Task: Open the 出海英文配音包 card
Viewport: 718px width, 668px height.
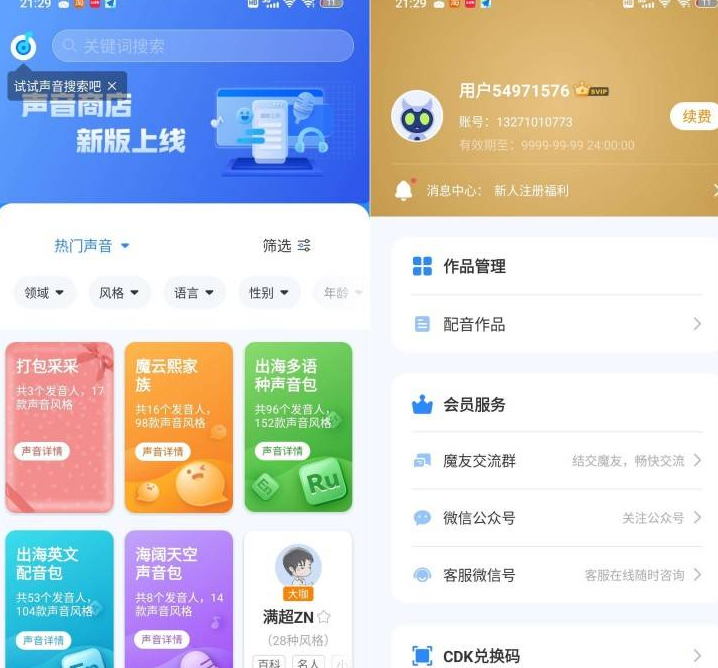Action: [60, 597]
